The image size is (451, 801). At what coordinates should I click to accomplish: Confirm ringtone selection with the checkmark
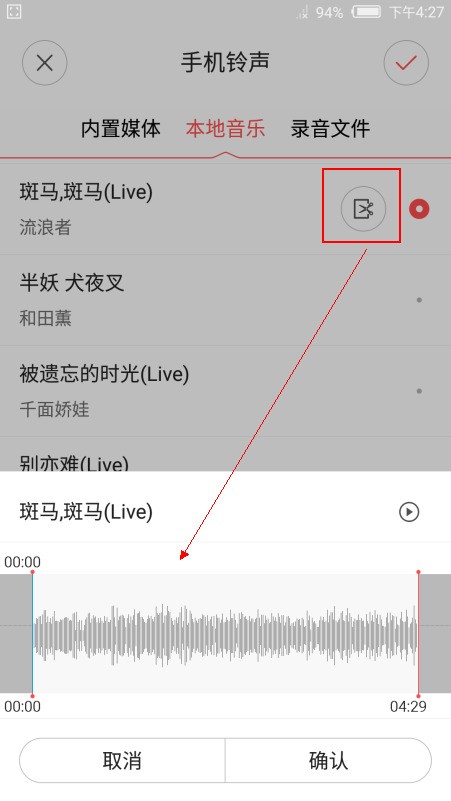tap(406, 63)
